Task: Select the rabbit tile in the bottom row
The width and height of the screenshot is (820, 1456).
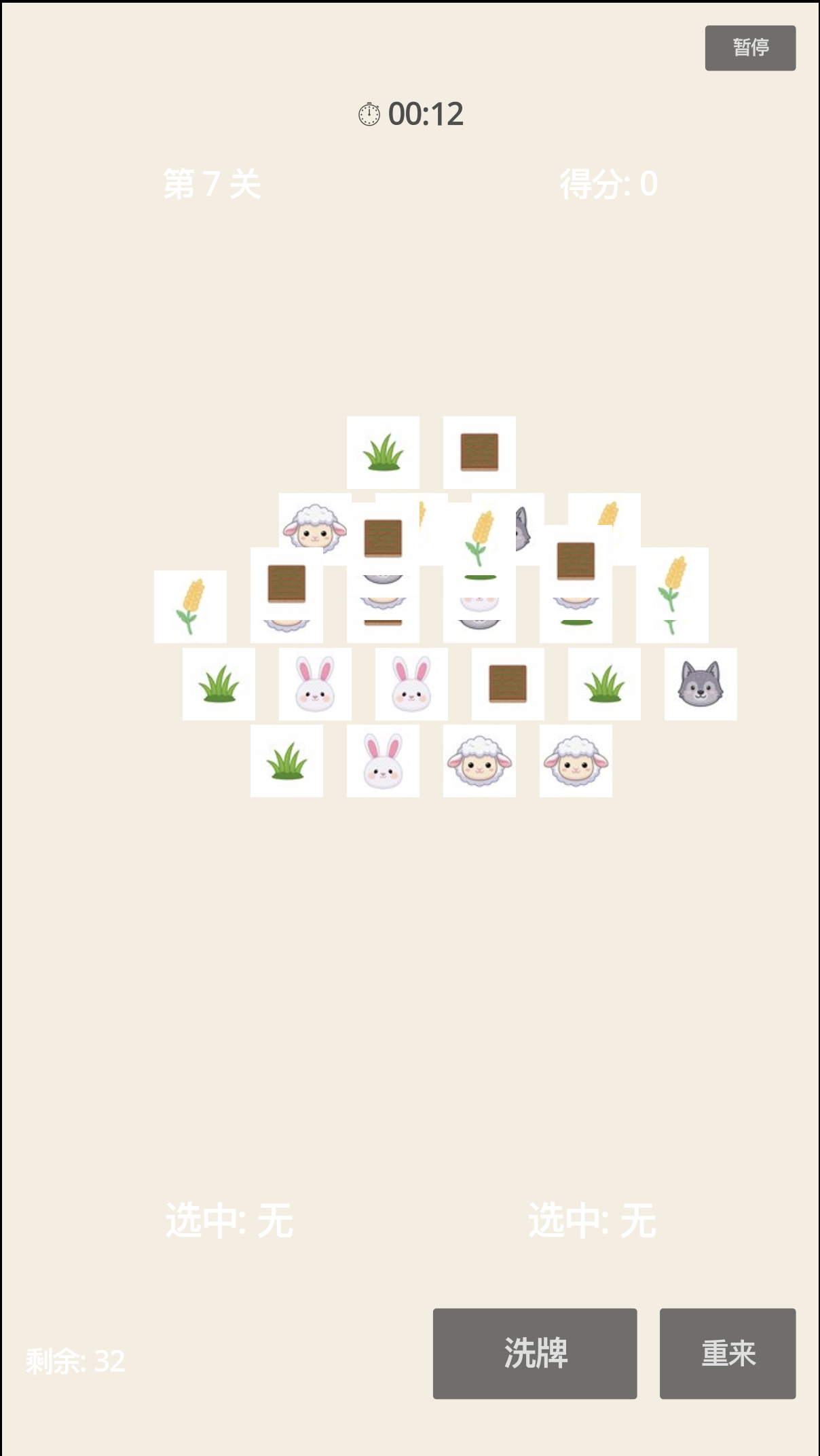Action: [x=383, y=761]
